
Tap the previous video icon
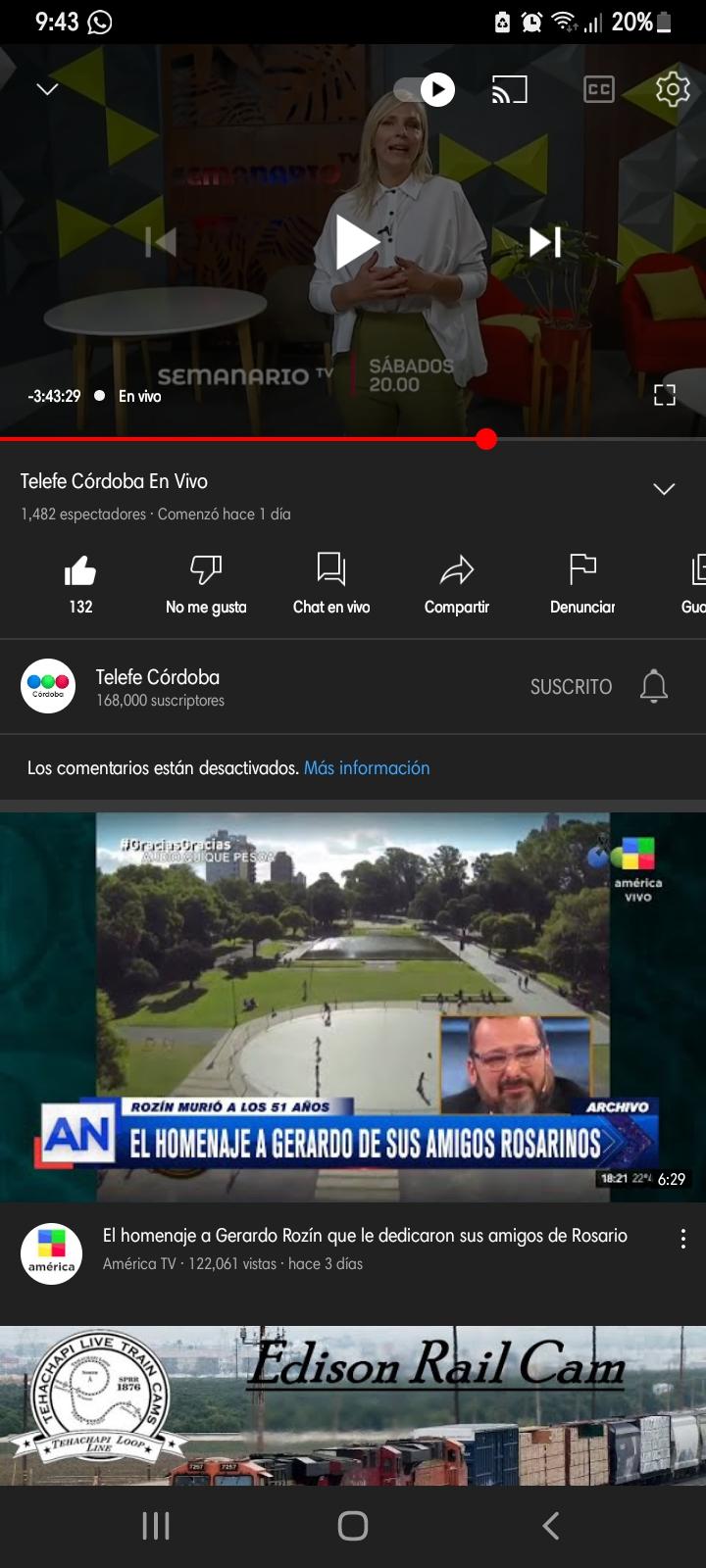pyautogui.click(x=162, y=241)
